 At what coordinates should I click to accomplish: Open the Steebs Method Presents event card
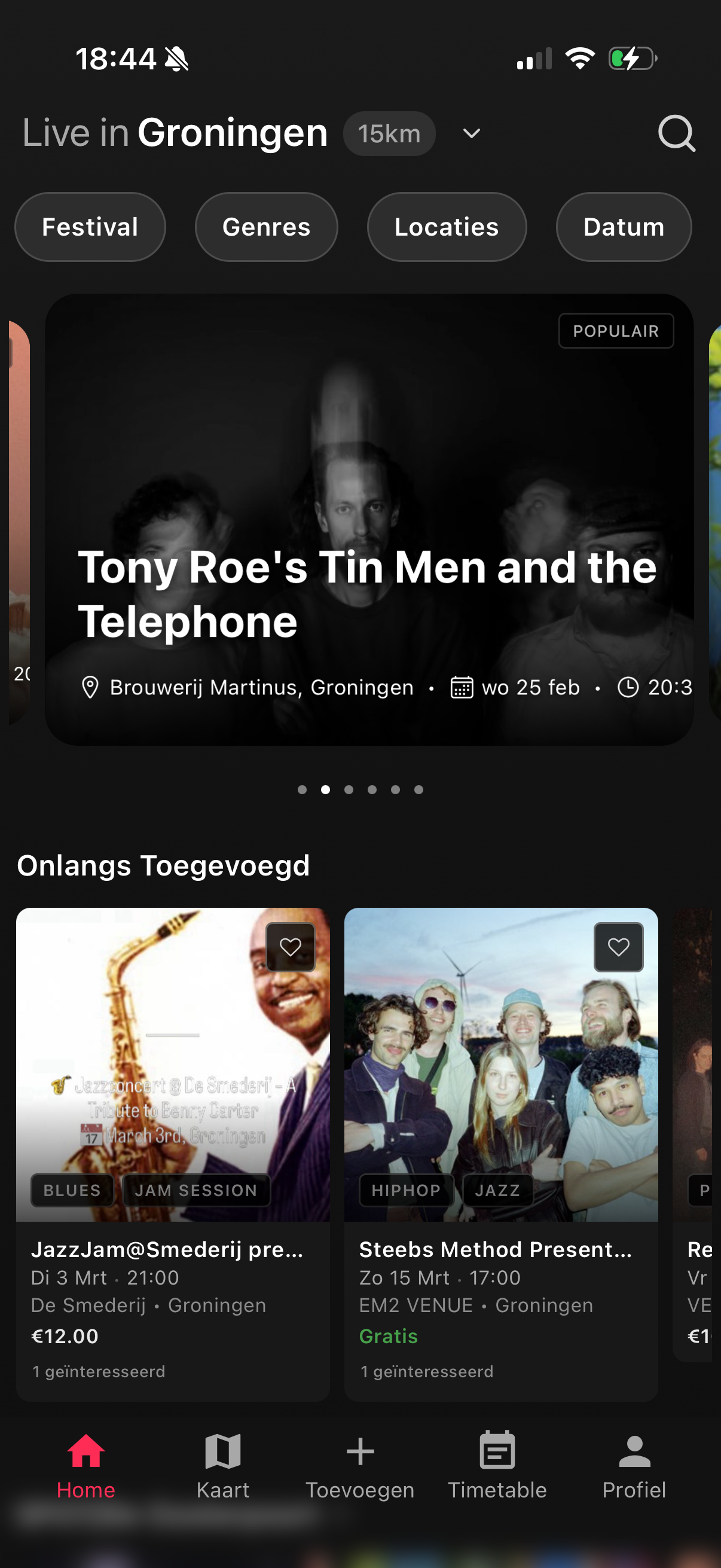click(500, 1279)
